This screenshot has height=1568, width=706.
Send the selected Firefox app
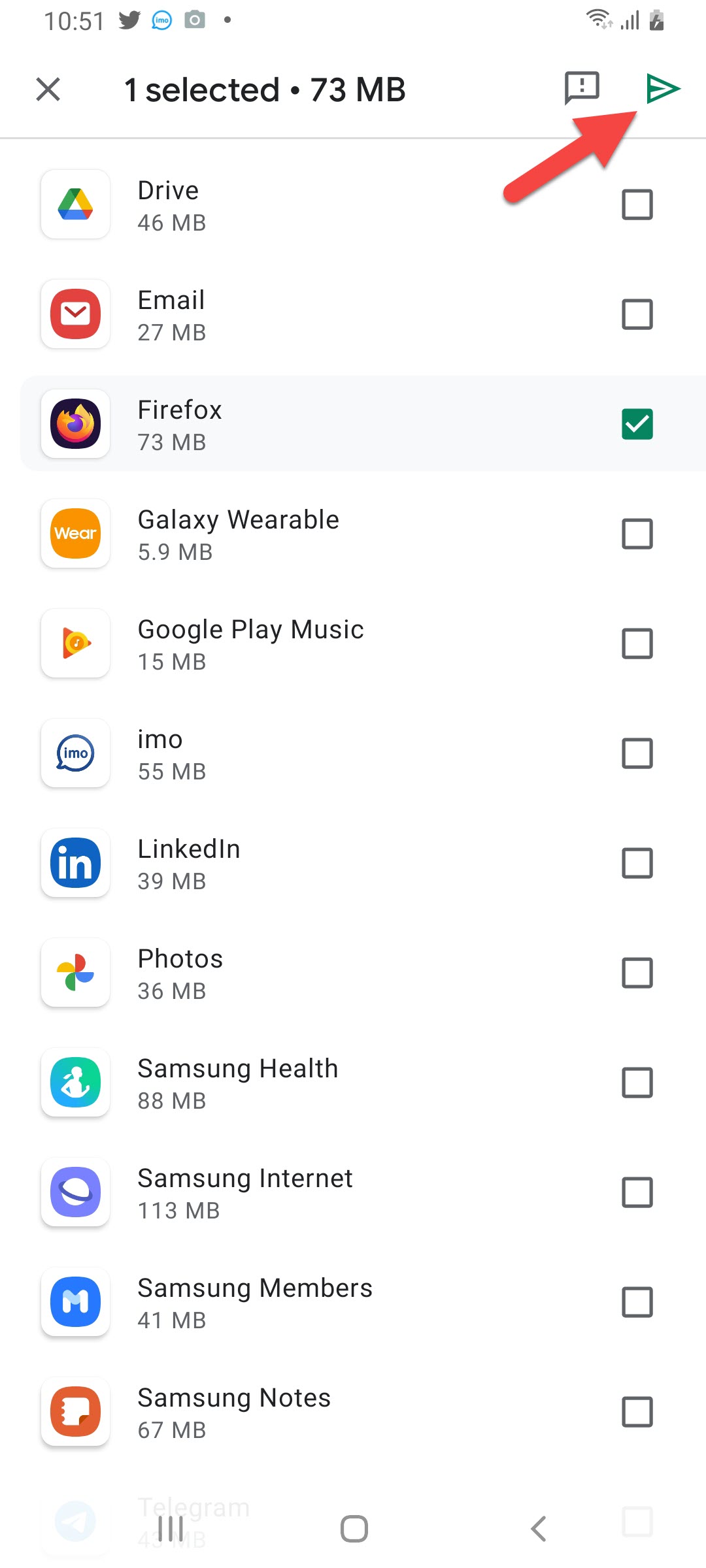pos(663,88)
